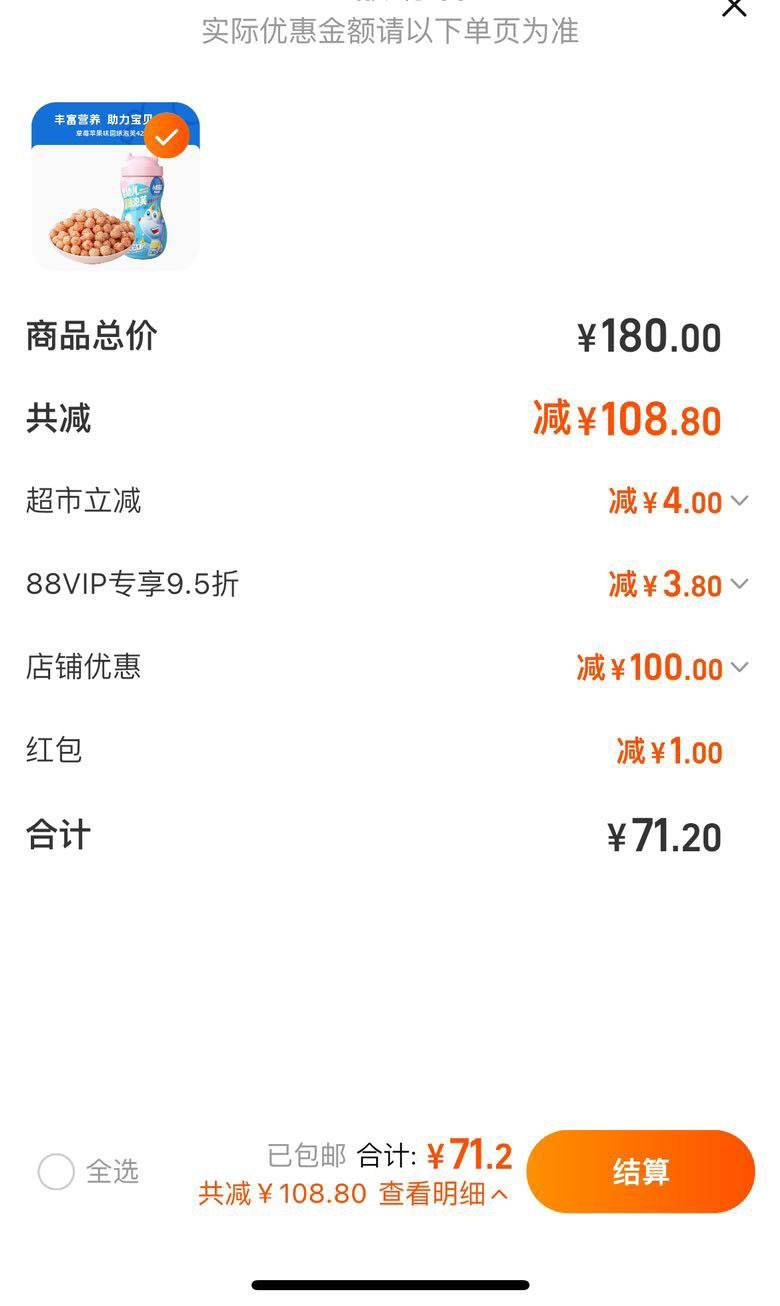Tap 结算 to check out
The height and width of the screenshot is (1306, 780).
(640, 1172)
